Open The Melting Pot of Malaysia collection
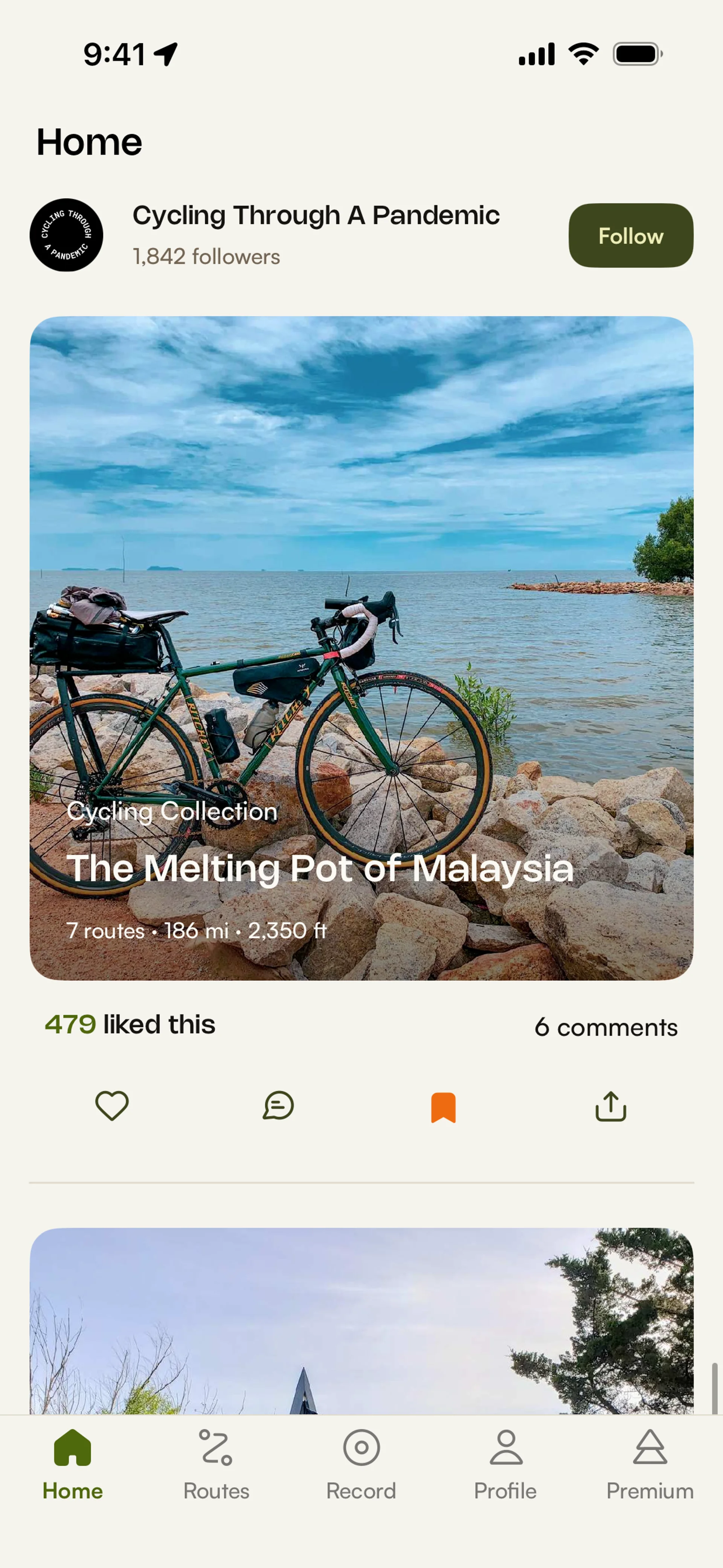Image resolution: width=723 pixels, height=1568 pixels. coord(361,648)
